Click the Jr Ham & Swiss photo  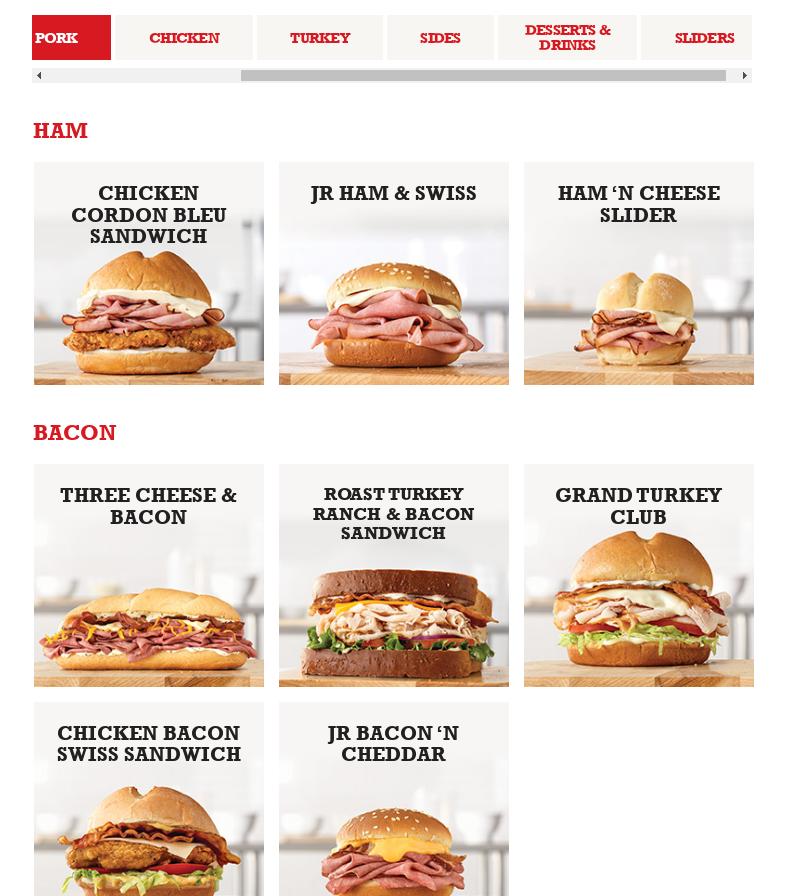click(393, 310)
